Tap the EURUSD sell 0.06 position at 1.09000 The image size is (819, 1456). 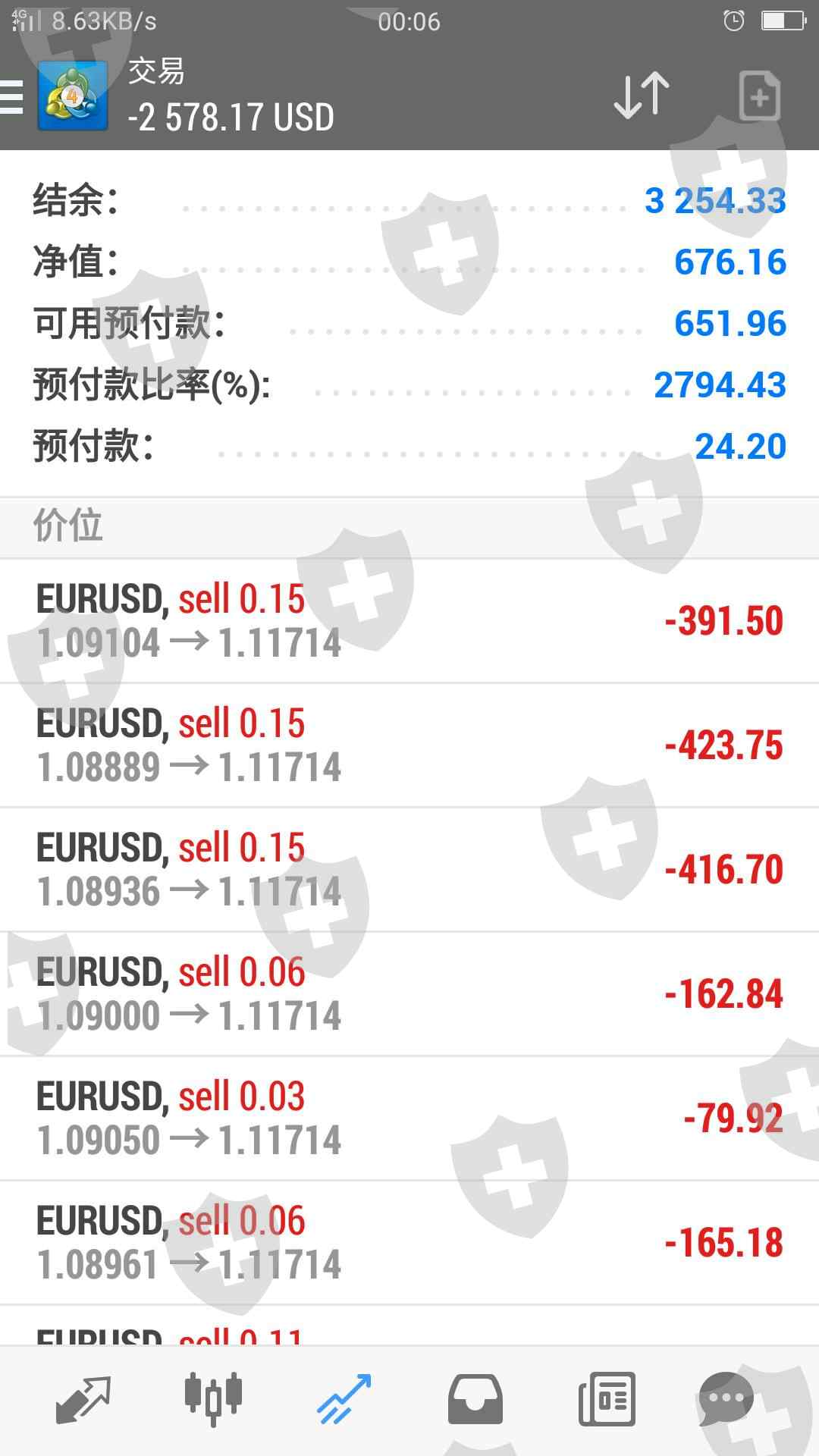[x=409, y=994]
